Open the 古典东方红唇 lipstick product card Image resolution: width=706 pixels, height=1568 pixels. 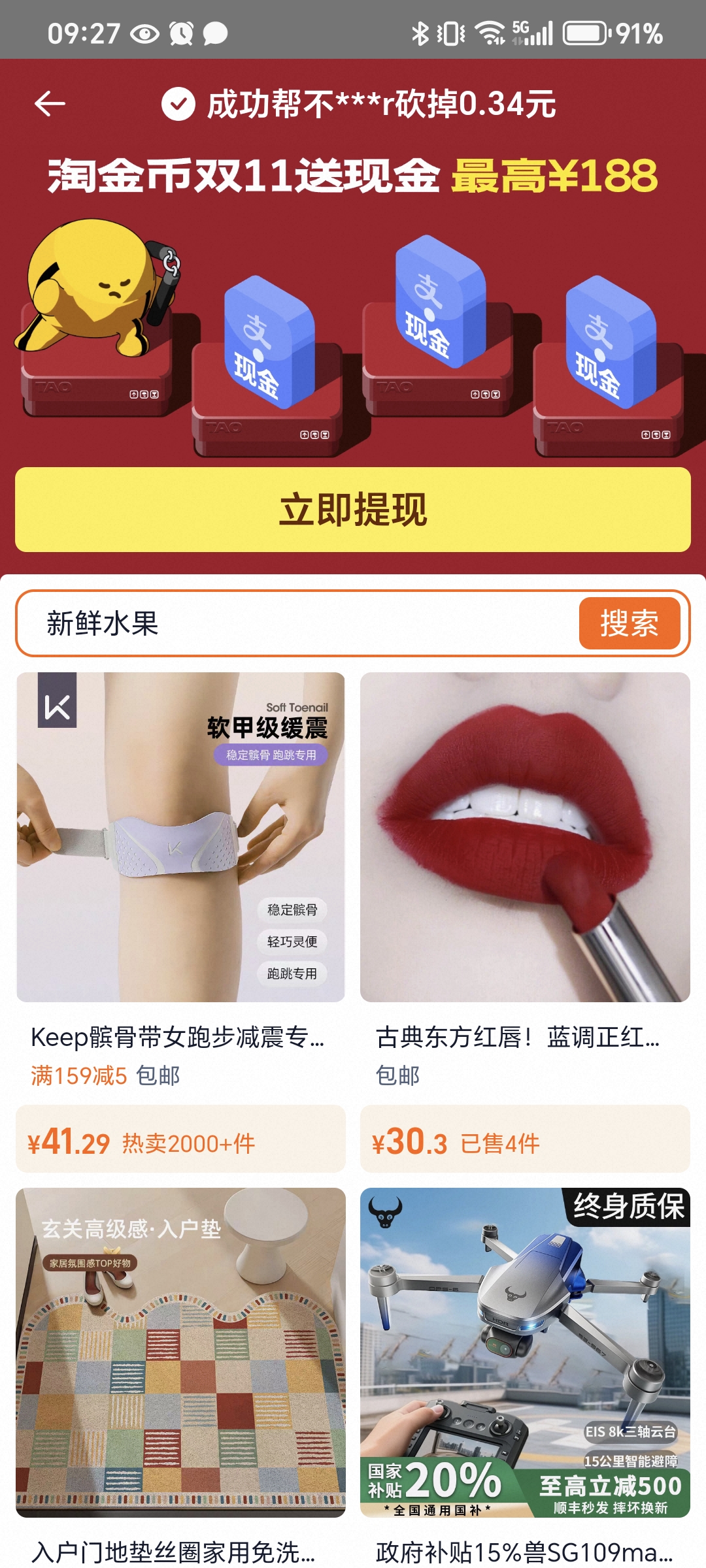[525, 838]
